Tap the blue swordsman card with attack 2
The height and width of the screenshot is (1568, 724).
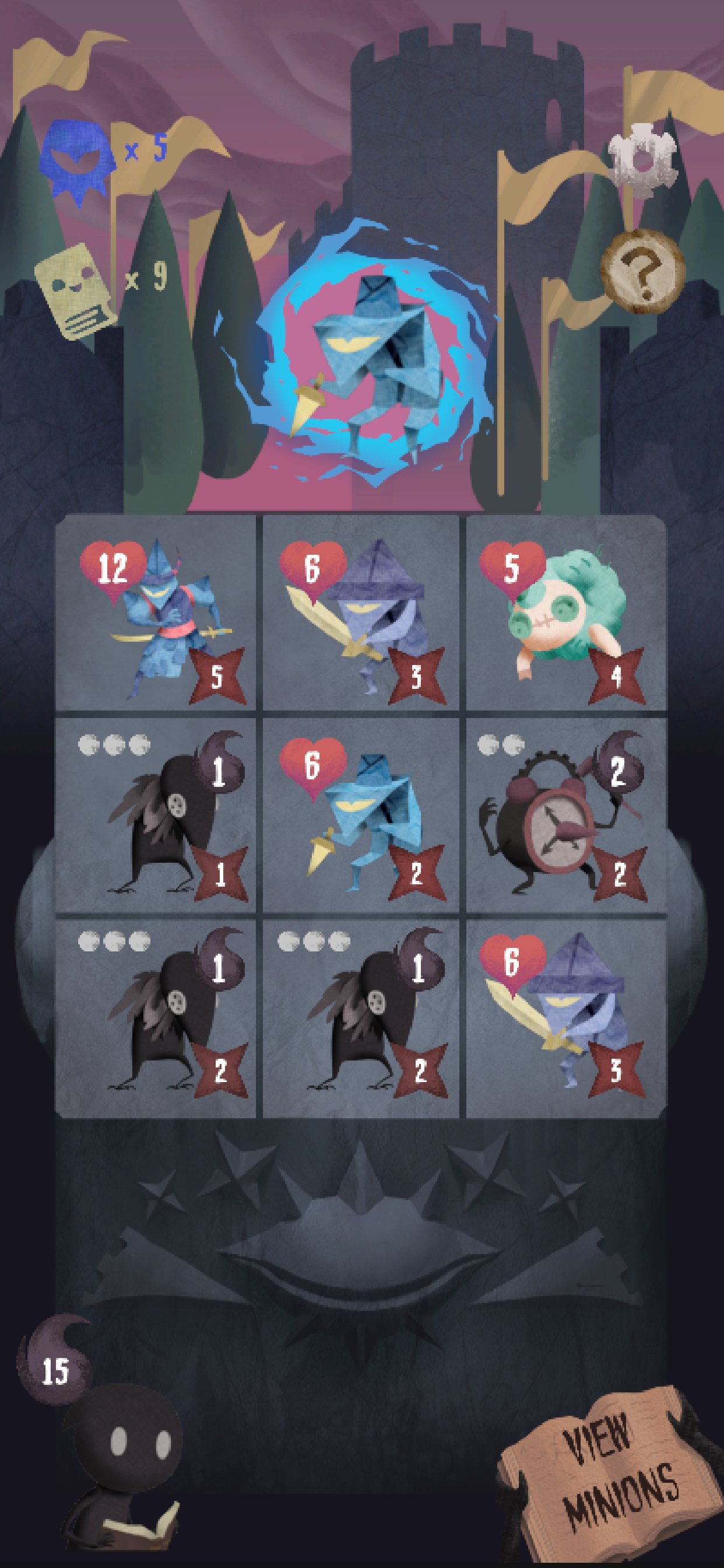click(x=361, y=815)
